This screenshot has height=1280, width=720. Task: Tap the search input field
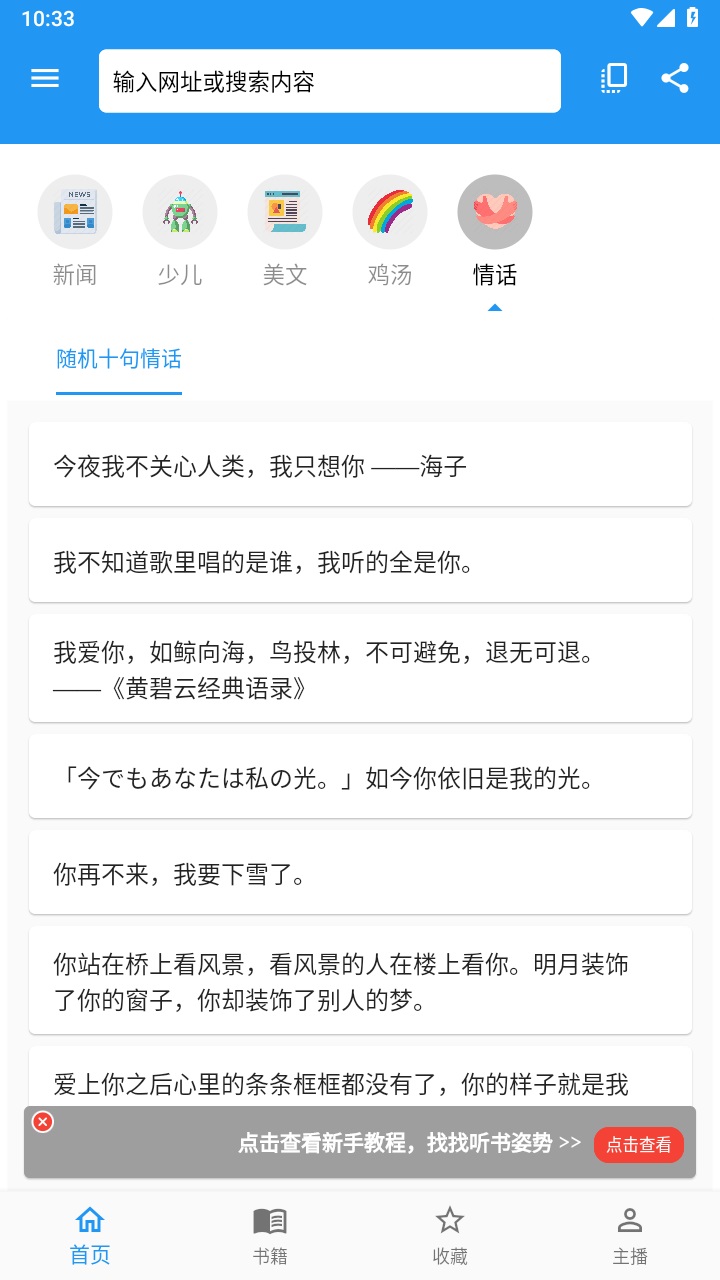pyautogui.click(x=330, y=80)
